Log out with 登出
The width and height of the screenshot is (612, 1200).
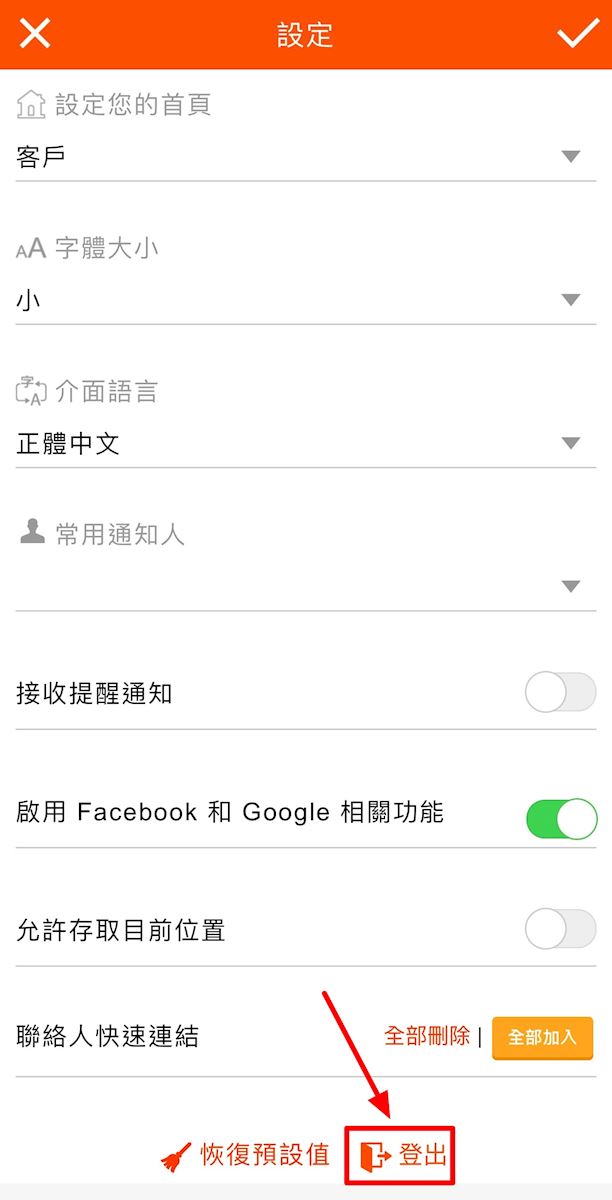point(402,1155)
